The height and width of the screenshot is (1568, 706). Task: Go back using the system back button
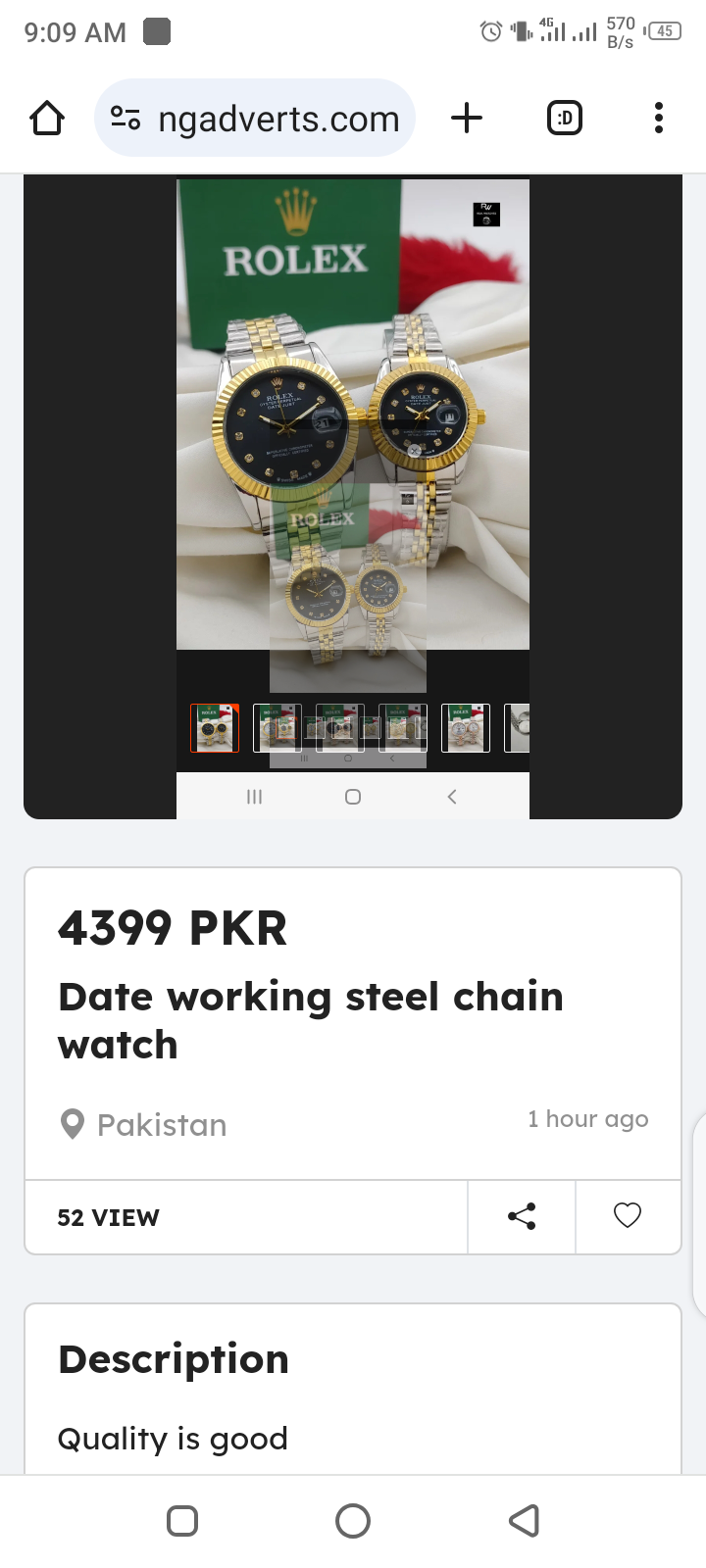[524, 1521]
